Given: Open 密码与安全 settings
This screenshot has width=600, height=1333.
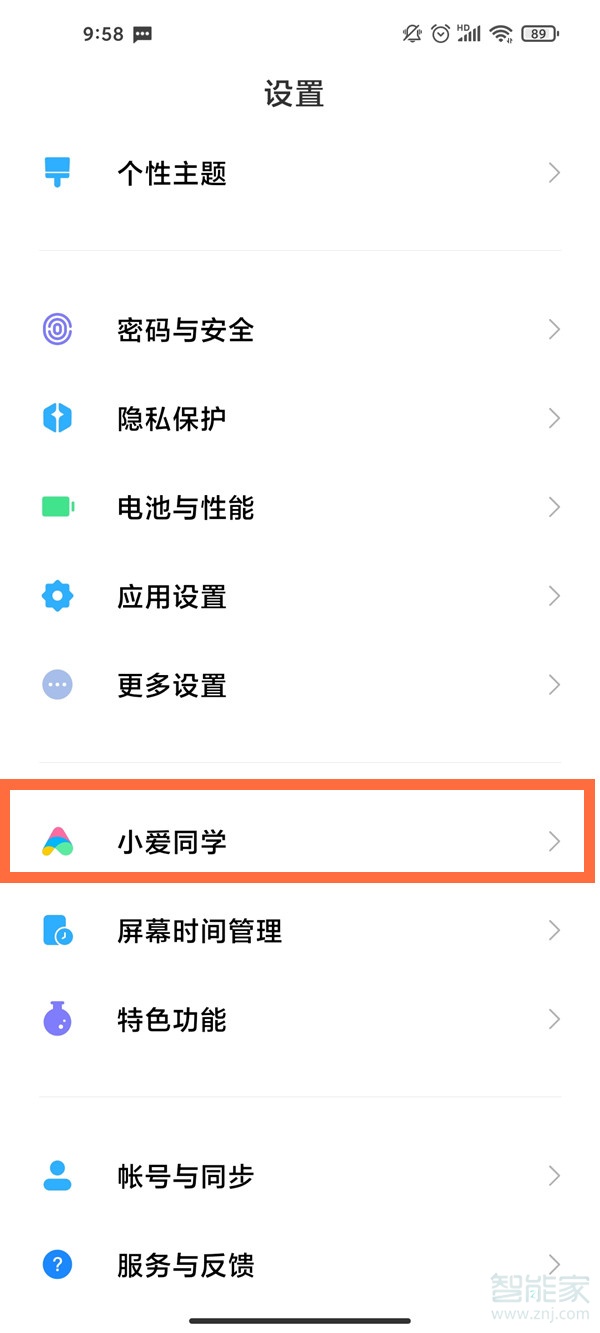Looking at the screenshot, I should tap(300, 330).
